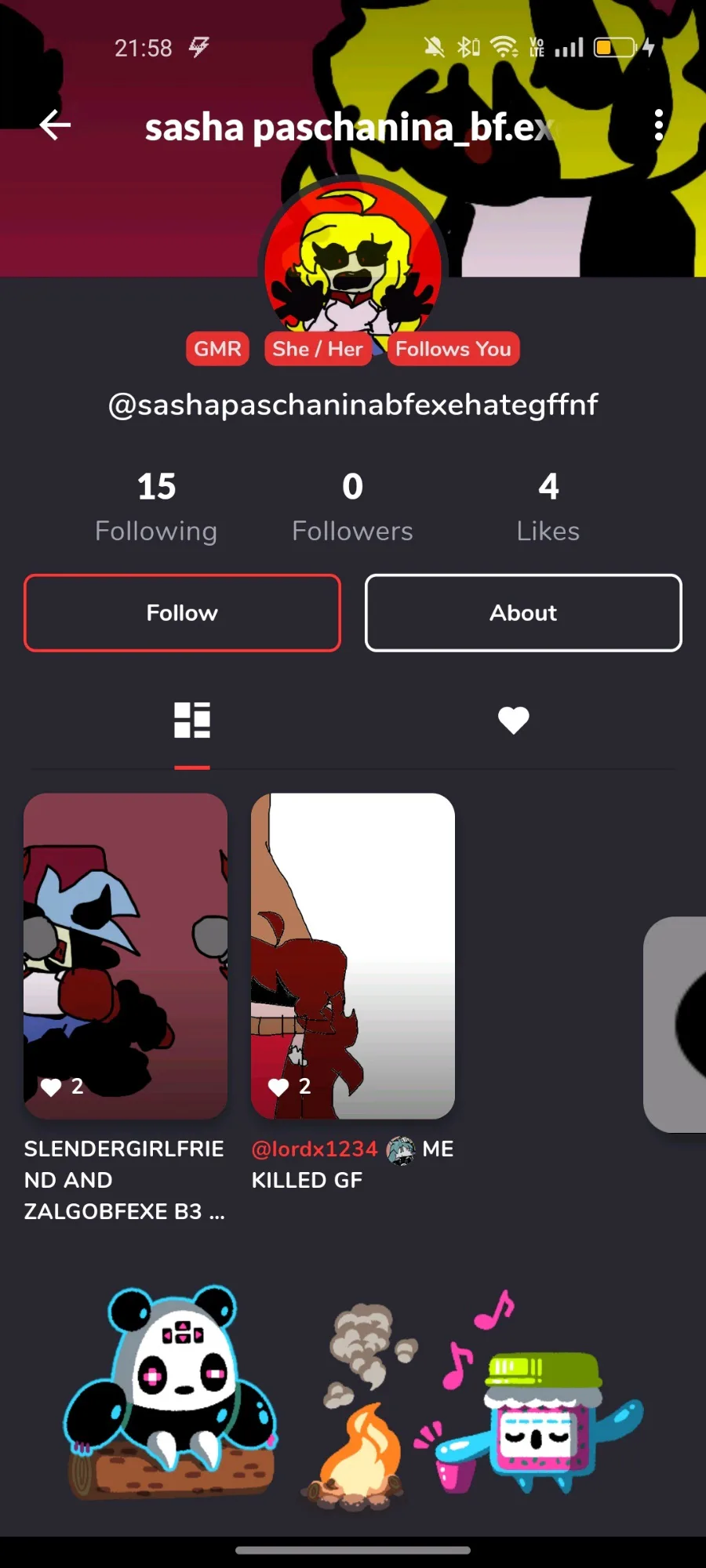Image resolution: width=706 pixels, height=1568 pixels.
Task: Open the three-dot overflow menu
Action: (658, 125)
